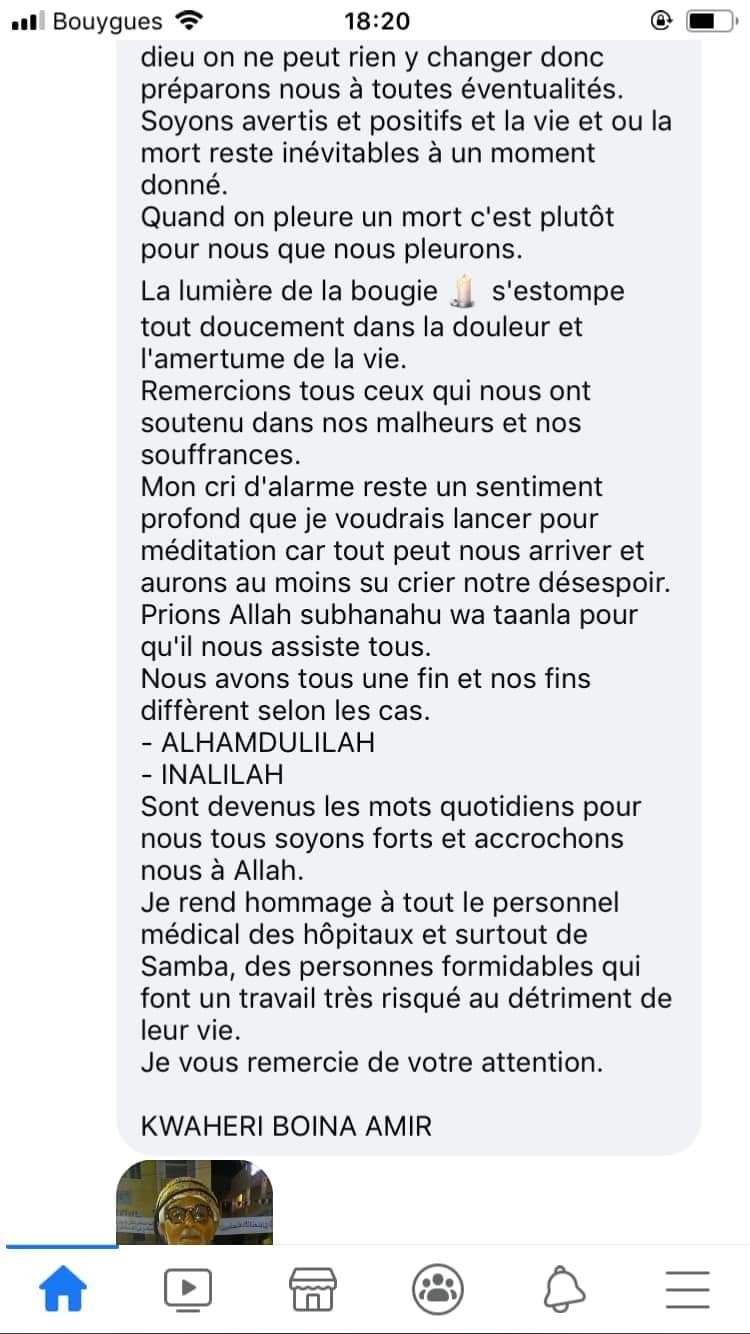Open the image attached below the comment
Image resolution: width=750 pixels, height=1334 pixels.
pyautogui.click(x=194, y=1203)
